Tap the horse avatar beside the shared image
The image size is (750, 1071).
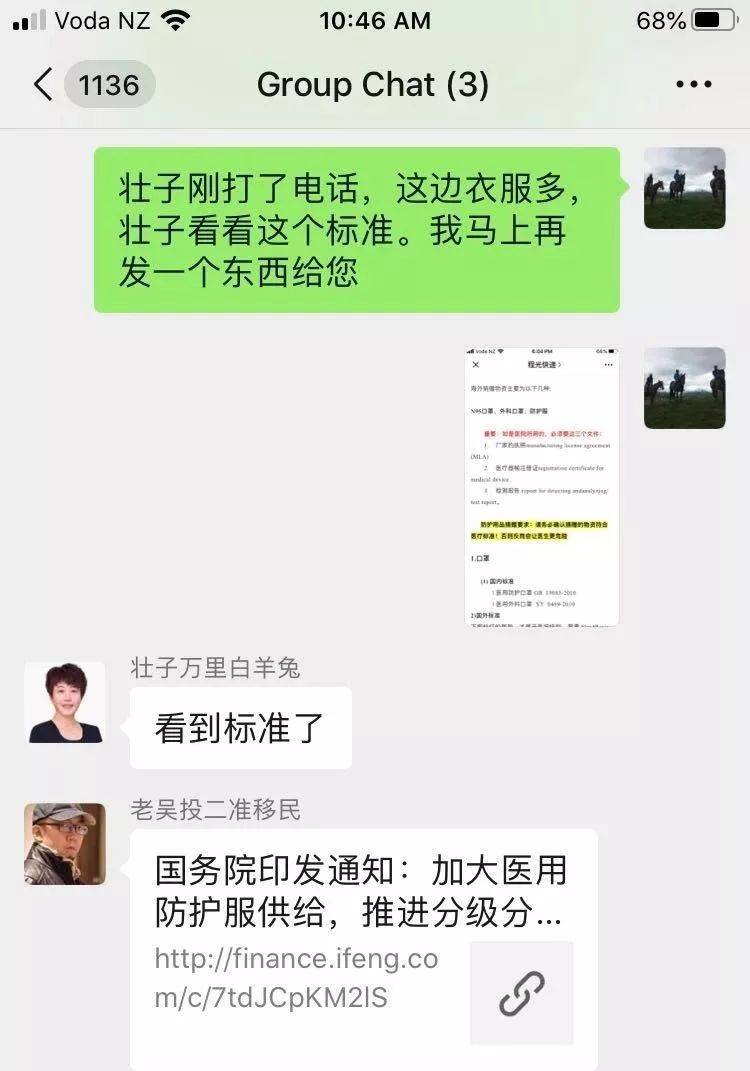(684, 388)
